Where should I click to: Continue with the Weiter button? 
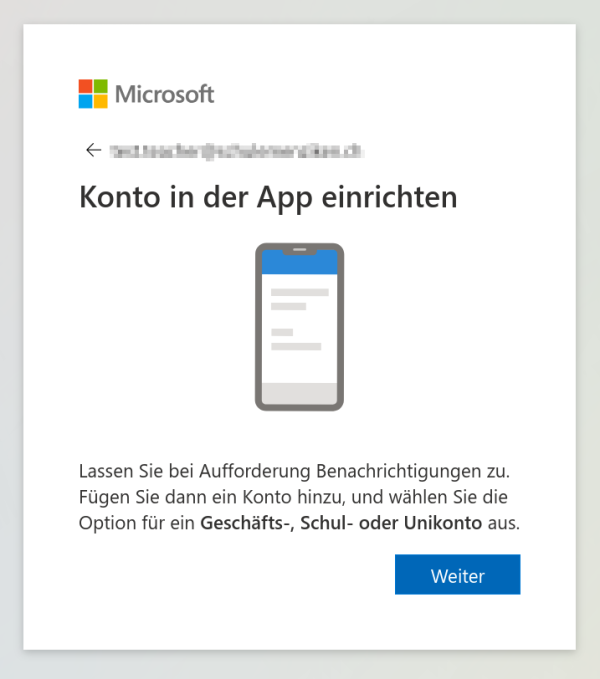click(x=457, y=574)
